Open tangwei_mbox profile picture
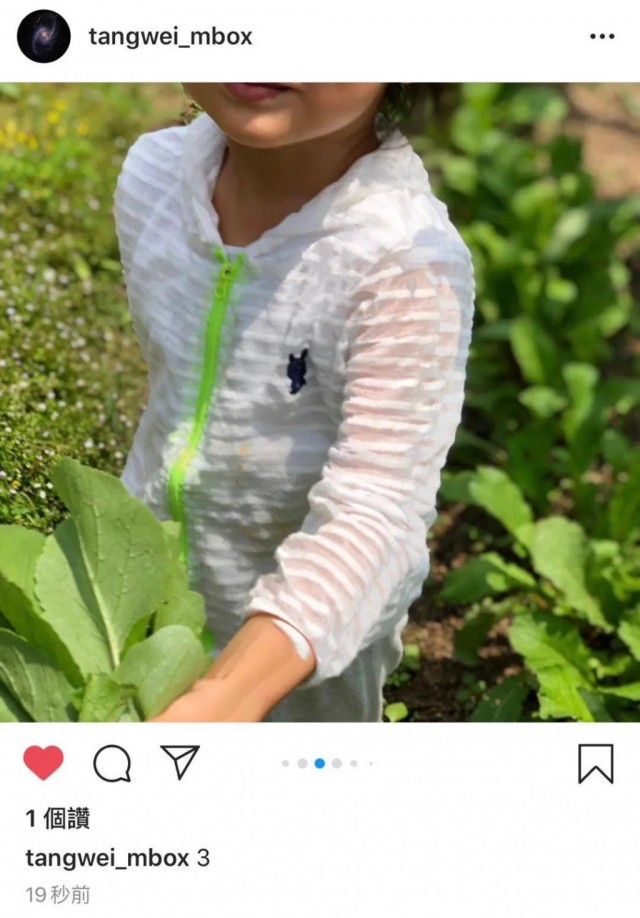Viewport: 640px width, 918px height. click(x=44, y=37)
